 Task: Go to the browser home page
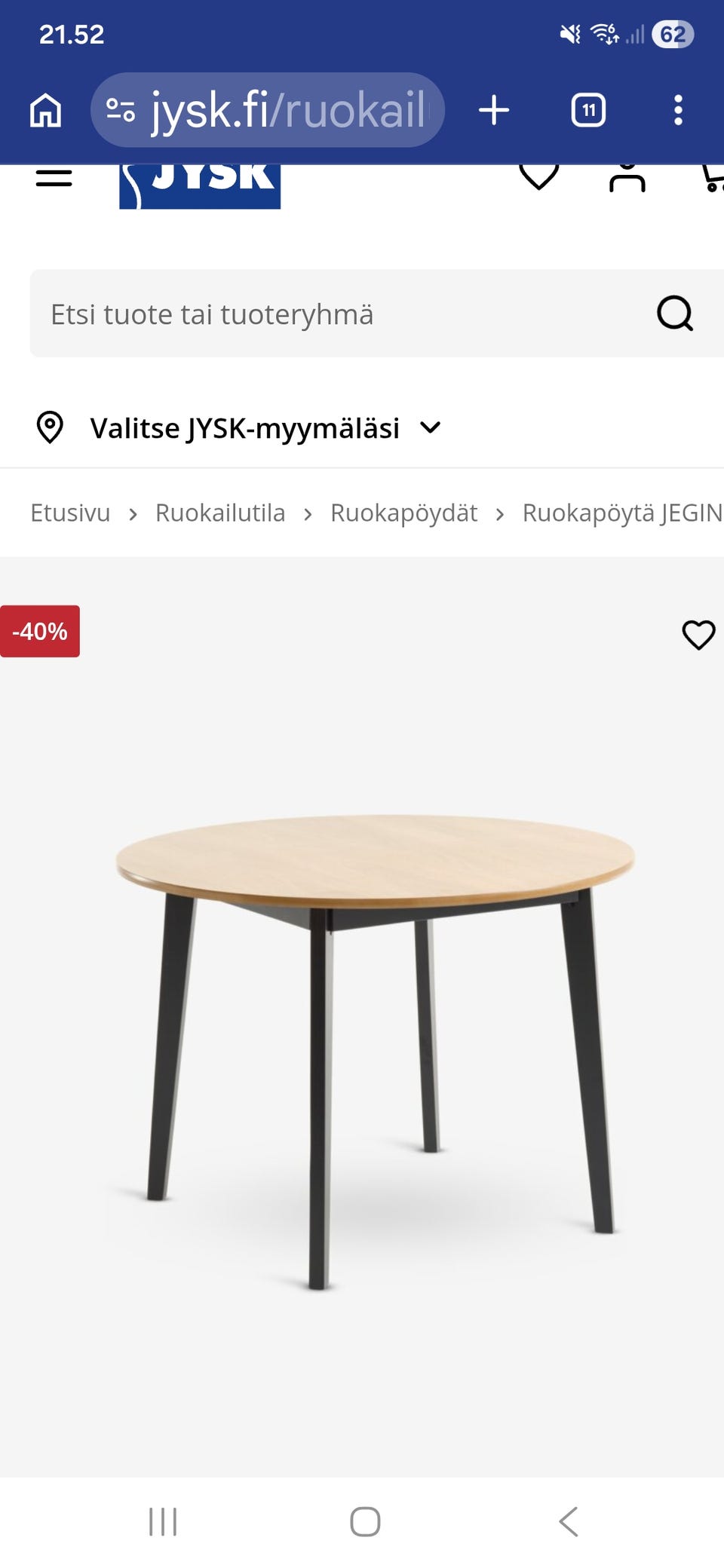coord(45,110)
